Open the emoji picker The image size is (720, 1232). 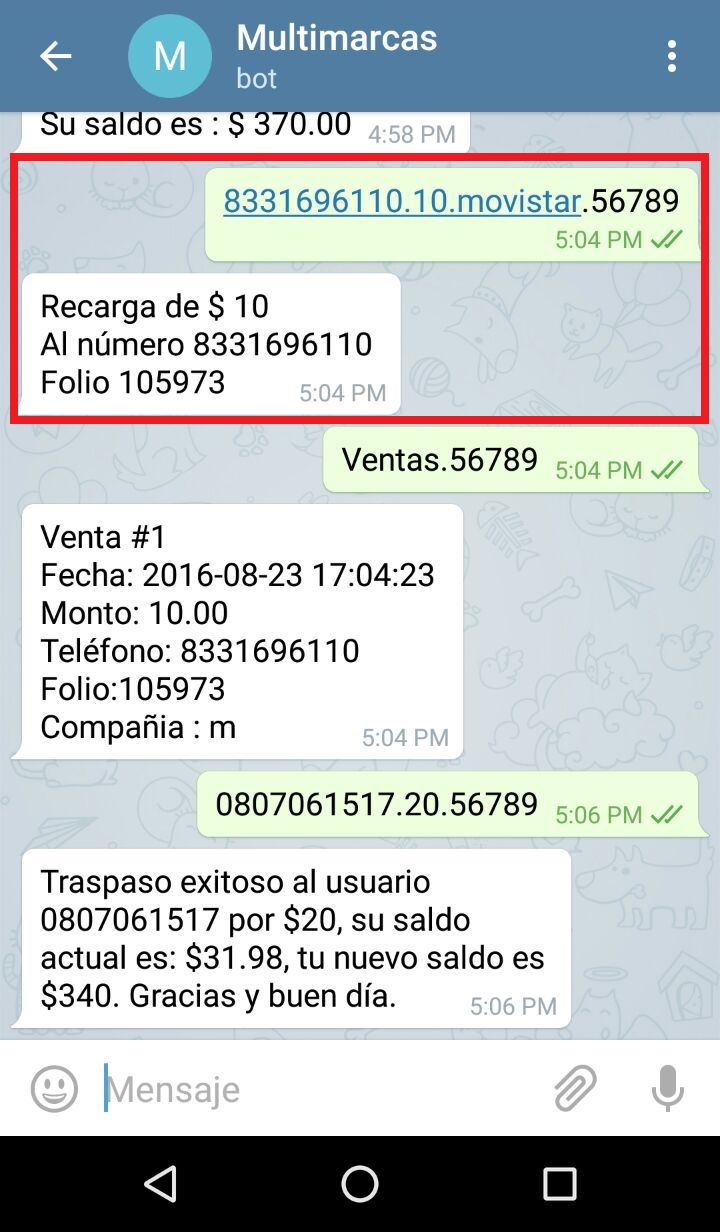[54, 1088]
